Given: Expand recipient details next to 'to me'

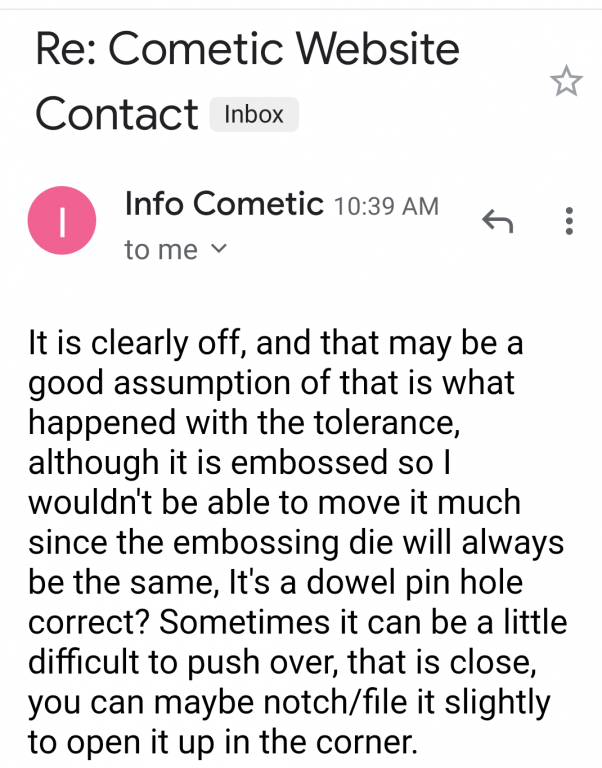Looking at the screenshot, I should point(222,250).
